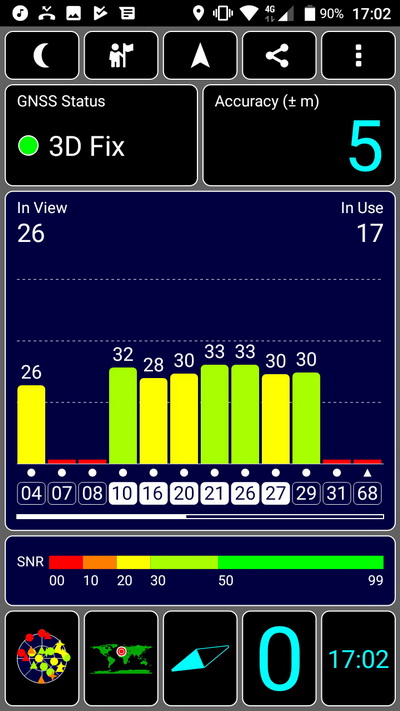Tap the GNSS Status 3D Fix panel

pos(101,135)
